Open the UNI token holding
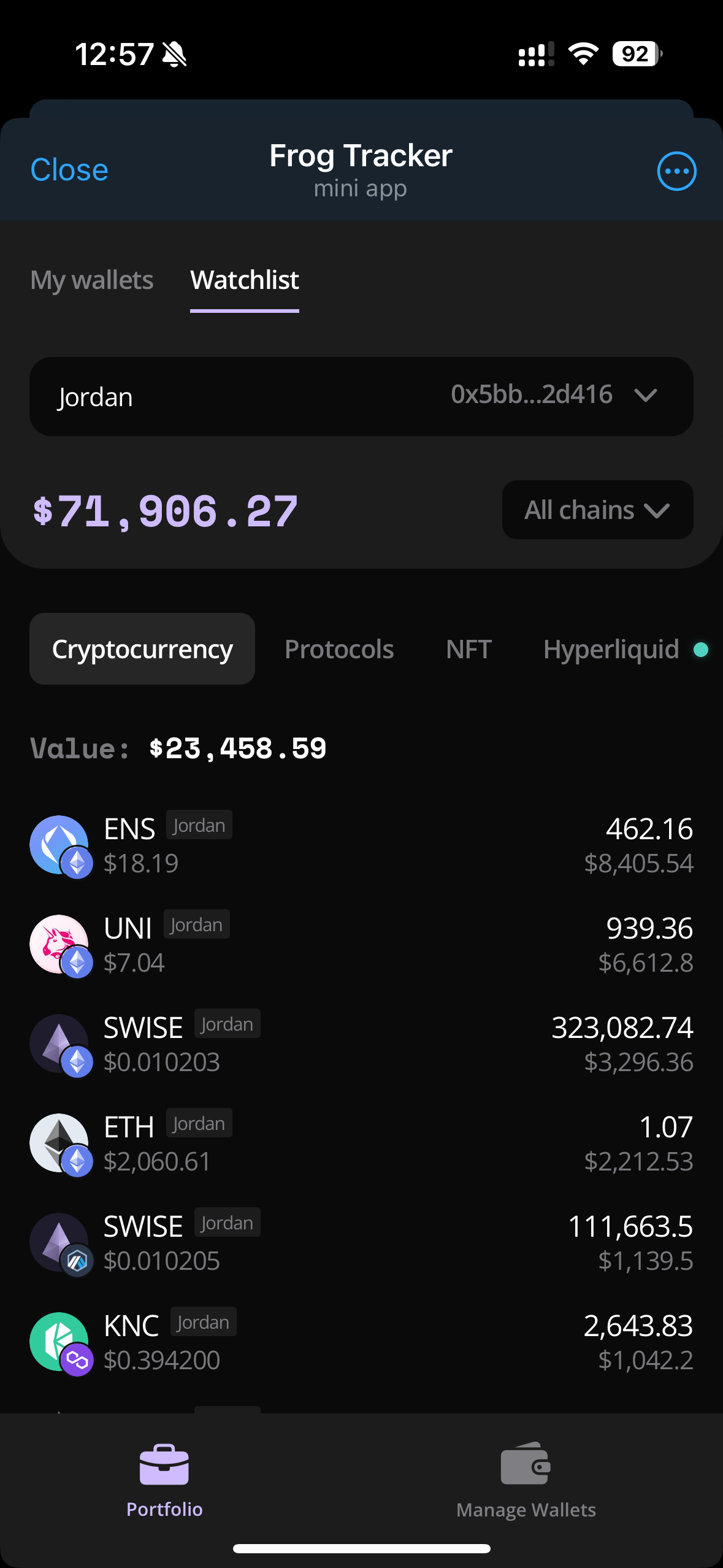This screenshot has height=1568, width=723. 361,945
